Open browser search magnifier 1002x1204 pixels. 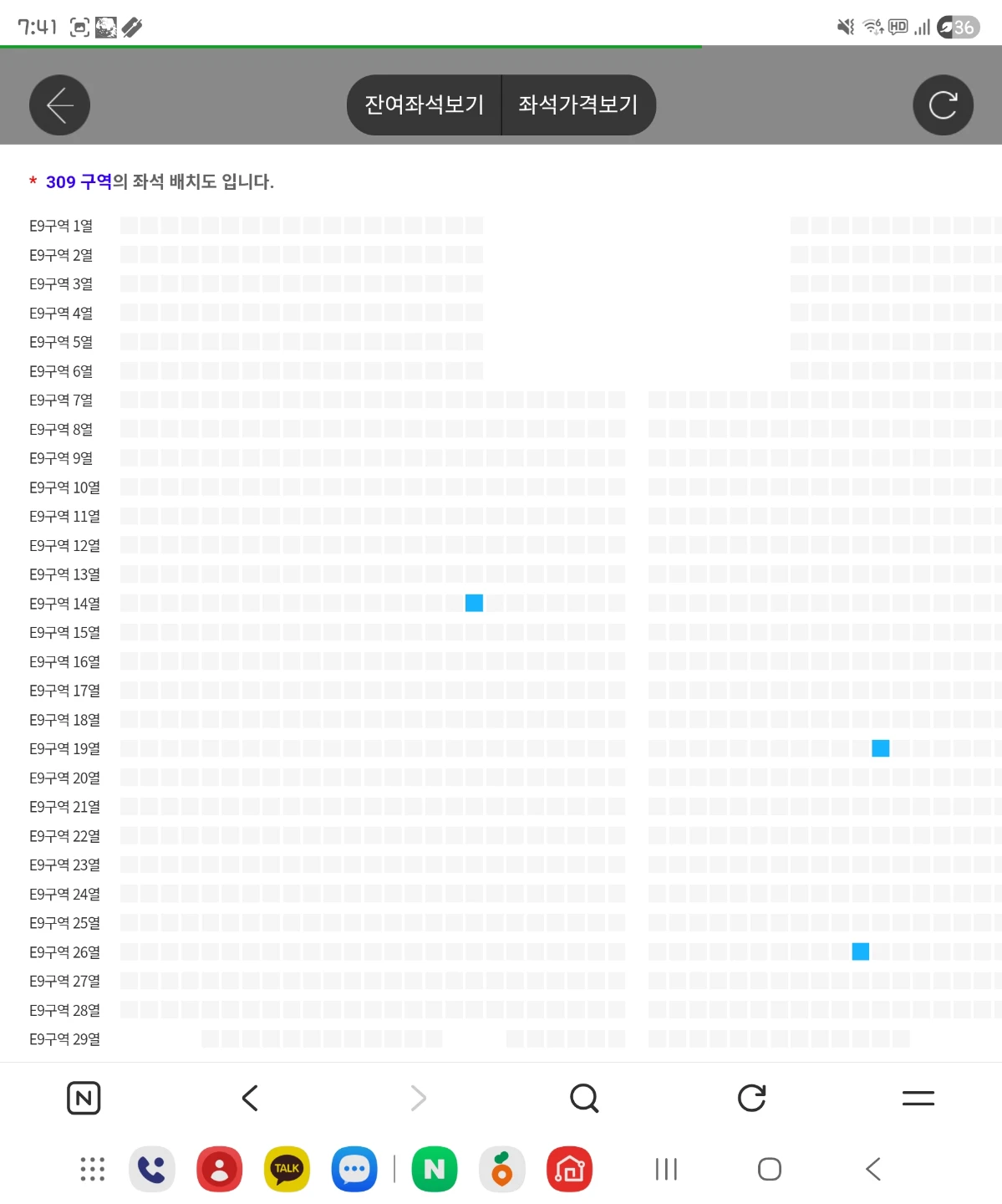click(x=584, y=1098)
